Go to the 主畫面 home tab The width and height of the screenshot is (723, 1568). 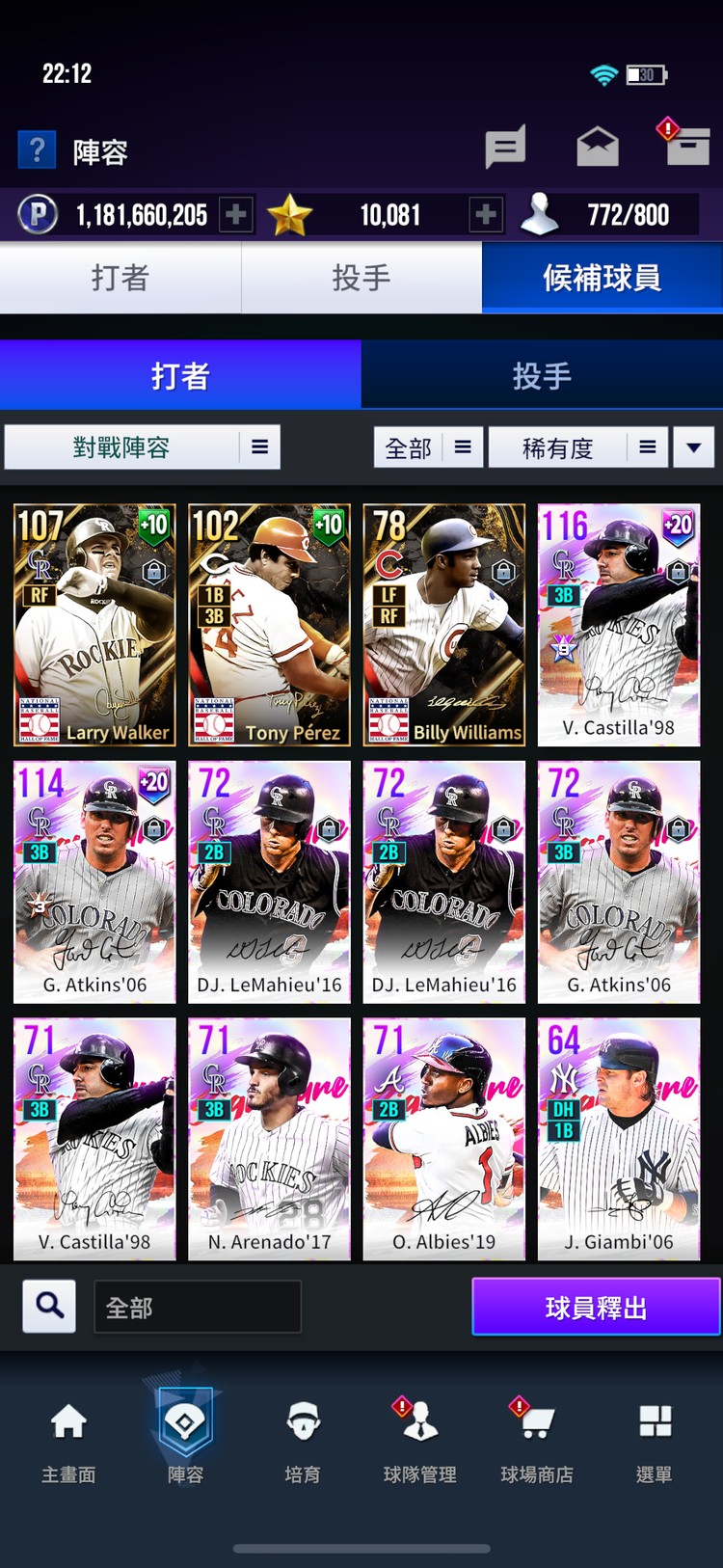68,1435
